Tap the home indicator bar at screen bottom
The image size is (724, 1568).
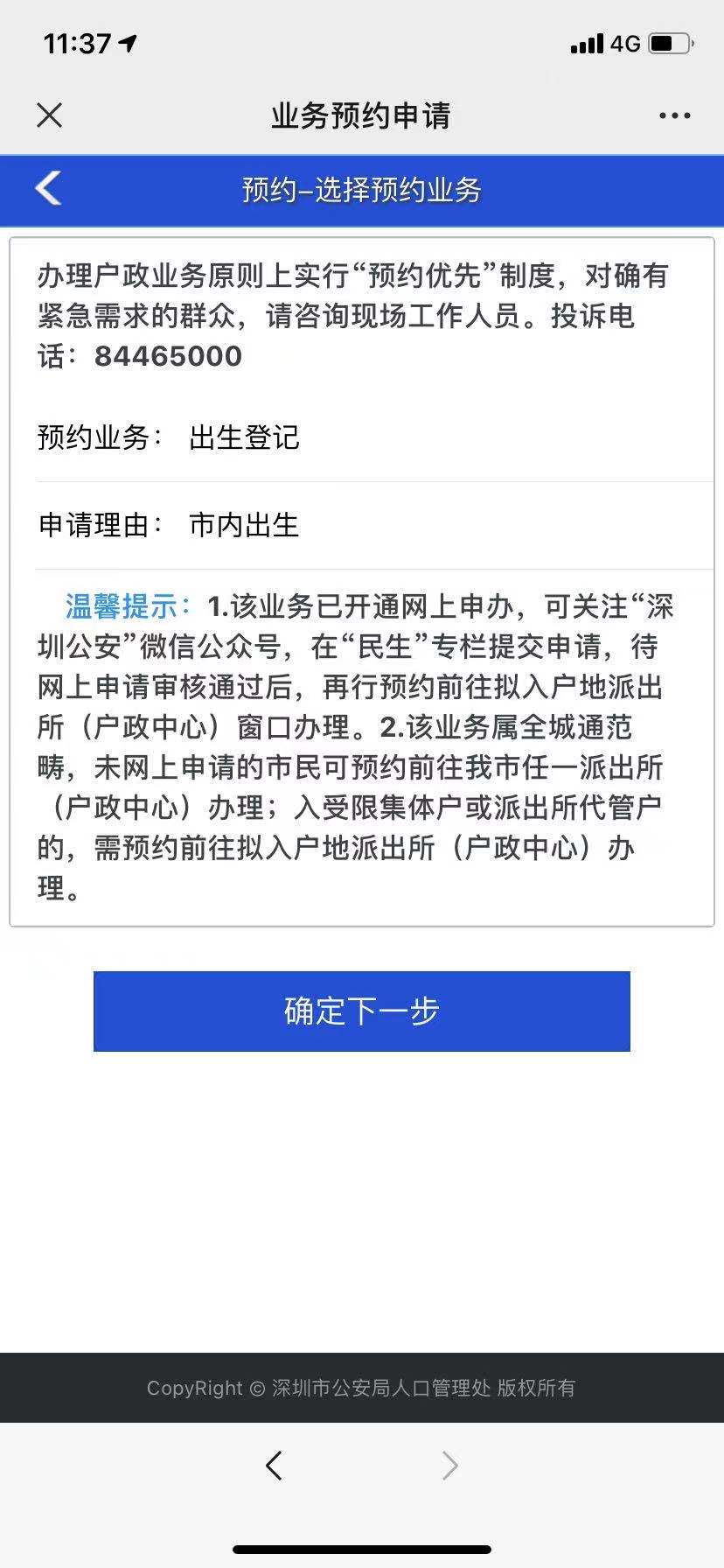362,1547
